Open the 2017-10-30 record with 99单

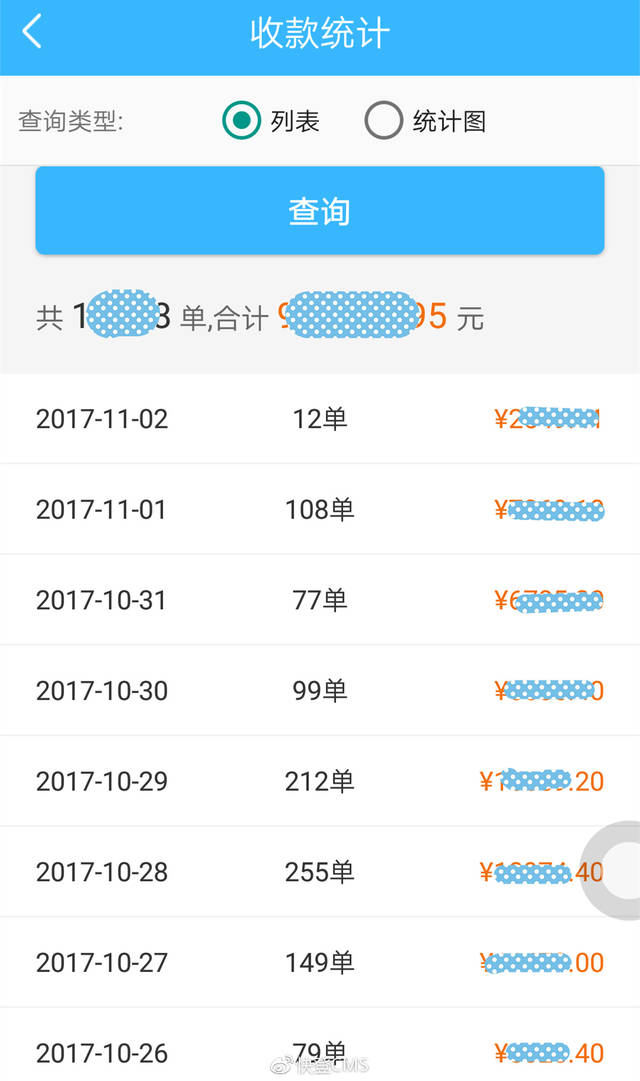coord(320,690)
